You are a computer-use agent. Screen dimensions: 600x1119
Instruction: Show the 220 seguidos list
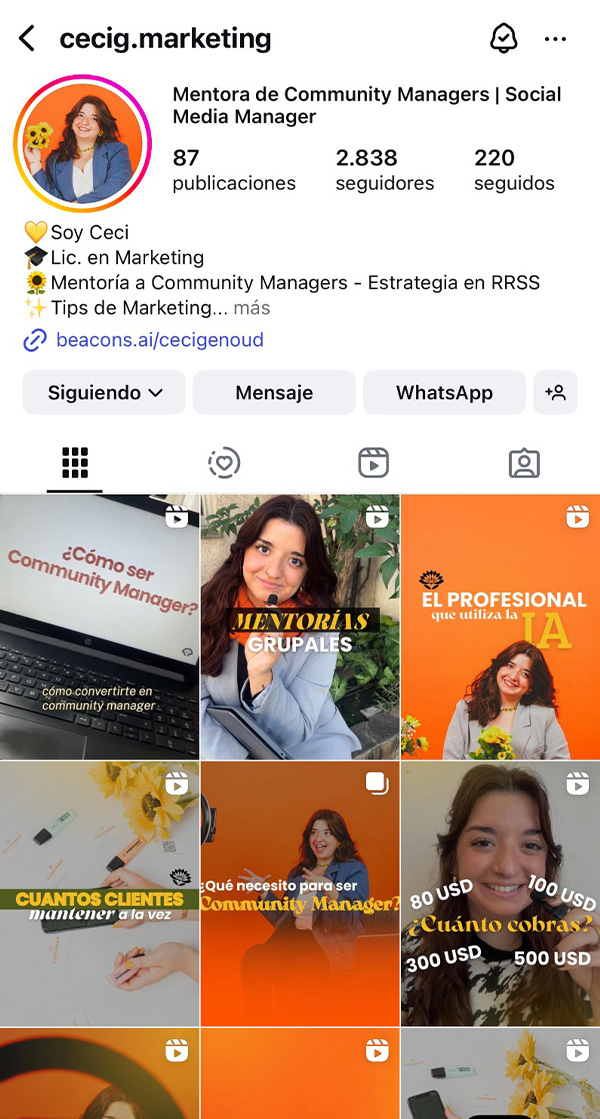(x=514, y=170)
